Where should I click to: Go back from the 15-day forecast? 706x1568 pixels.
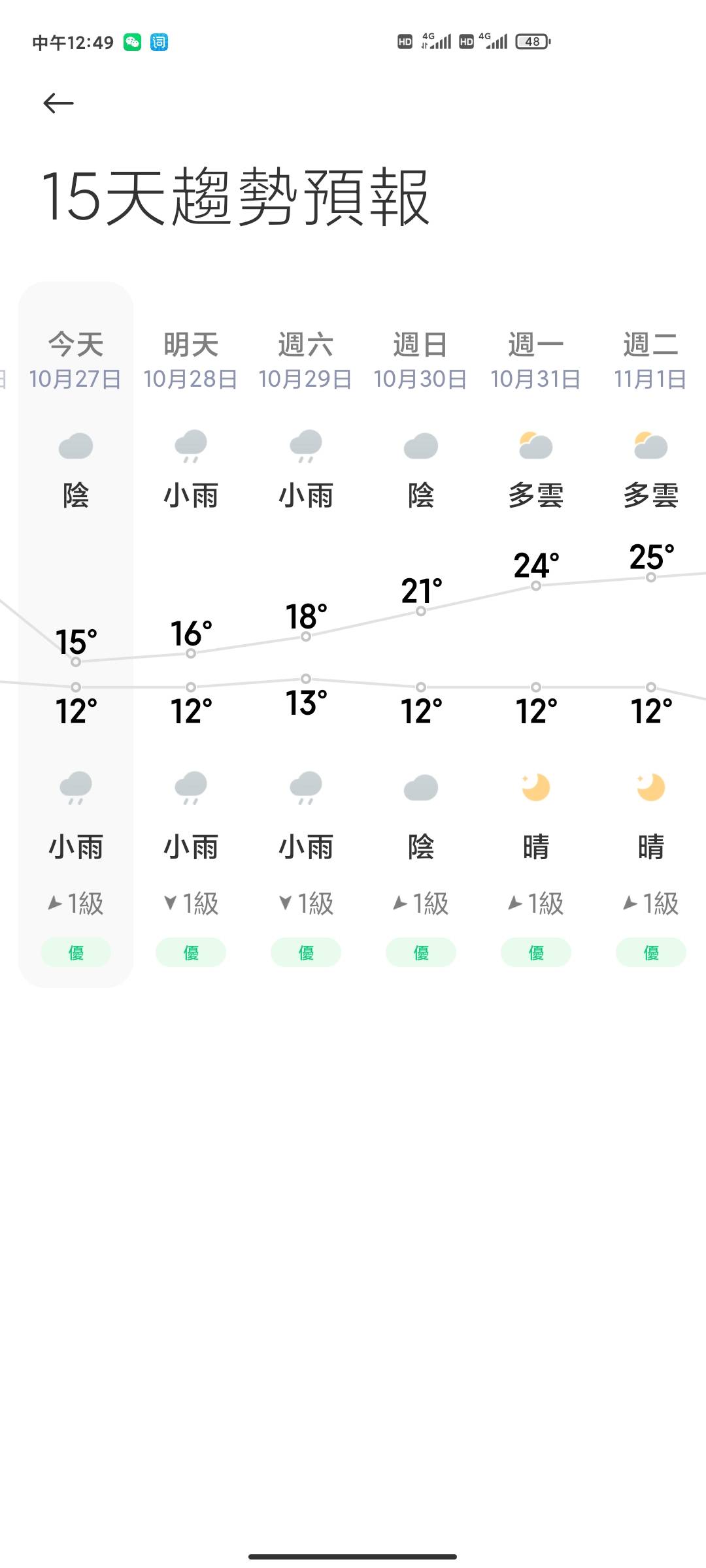(x=58, y=103)
